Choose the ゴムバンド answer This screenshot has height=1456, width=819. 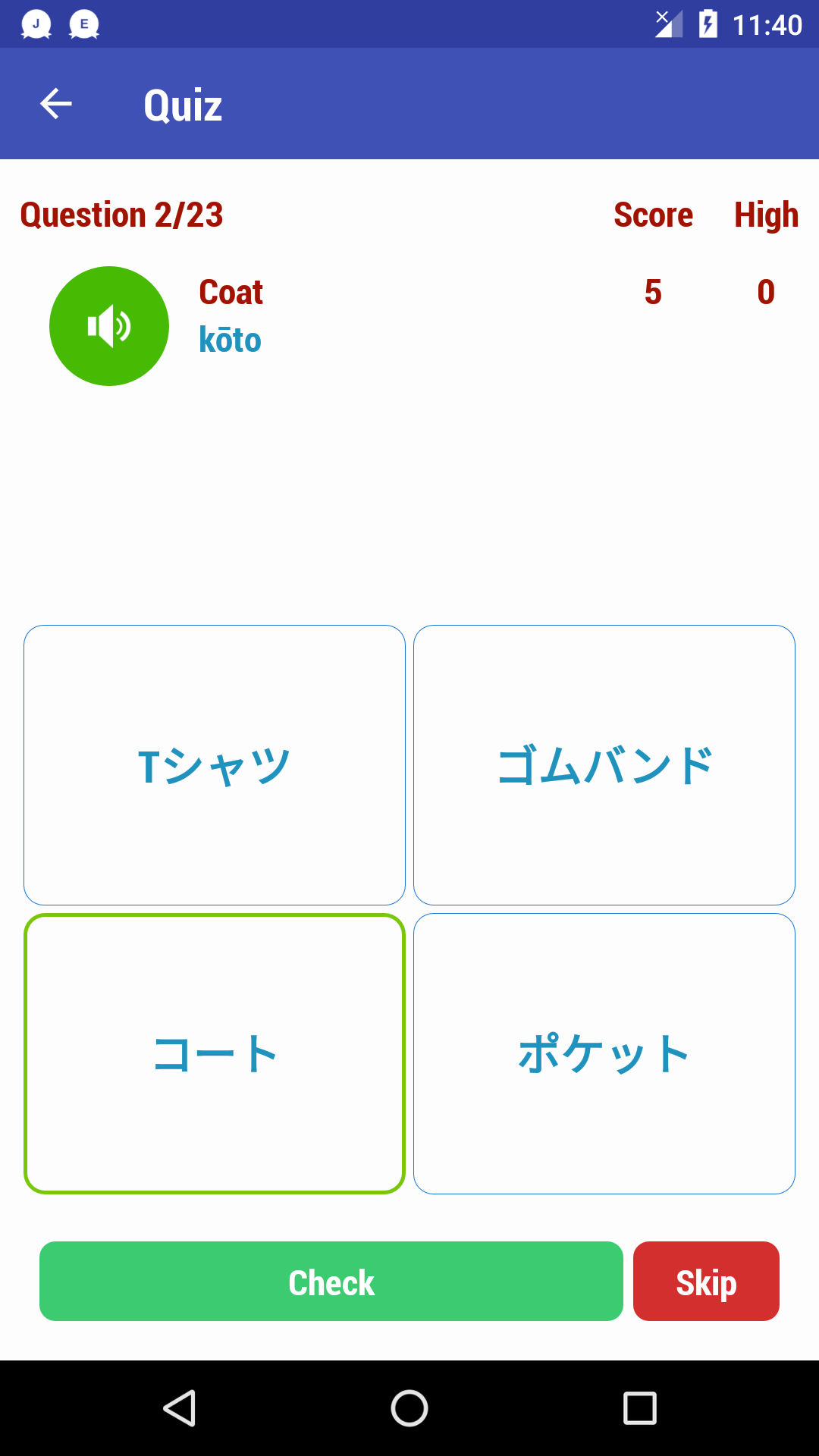point(604,765)
